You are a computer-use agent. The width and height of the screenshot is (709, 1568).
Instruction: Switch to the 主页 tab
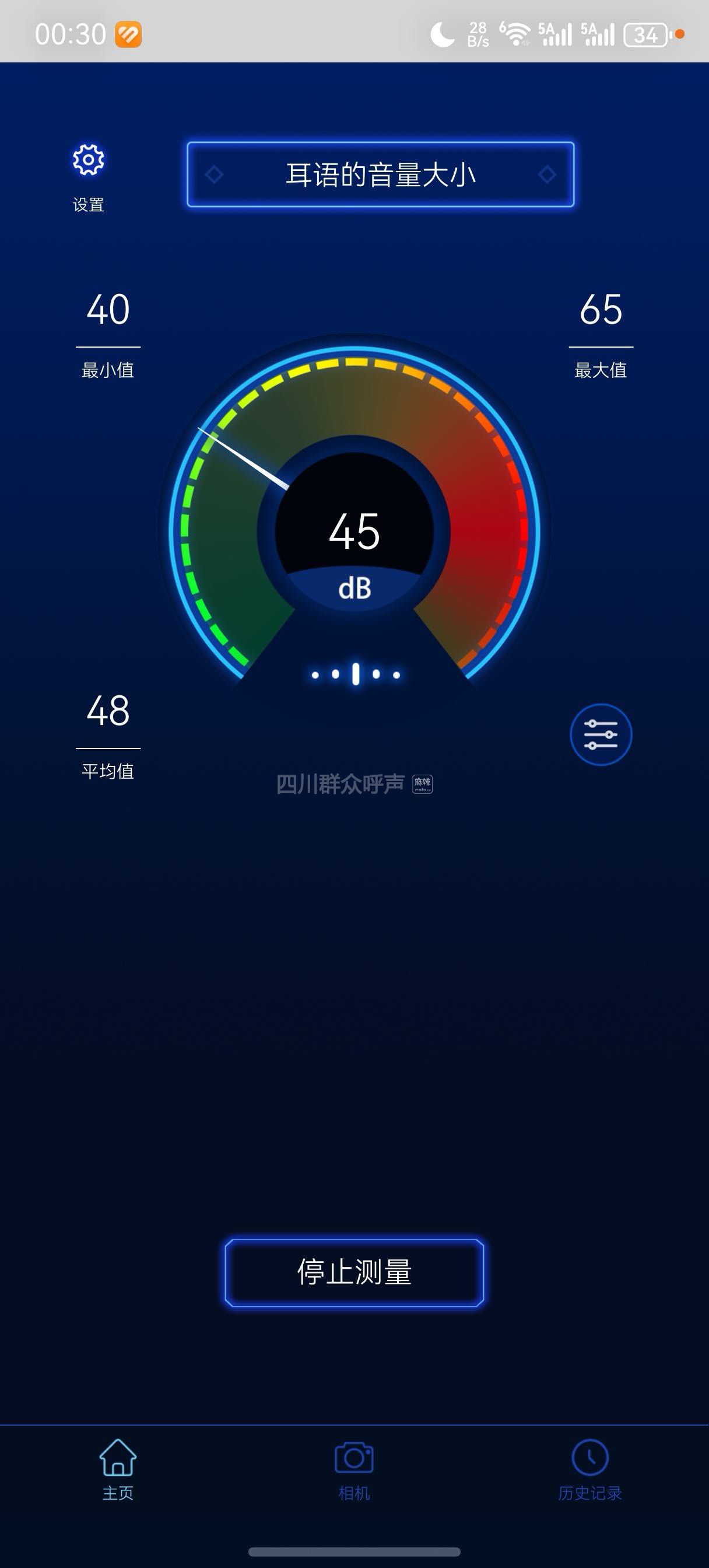click(x=117, y=1468)
